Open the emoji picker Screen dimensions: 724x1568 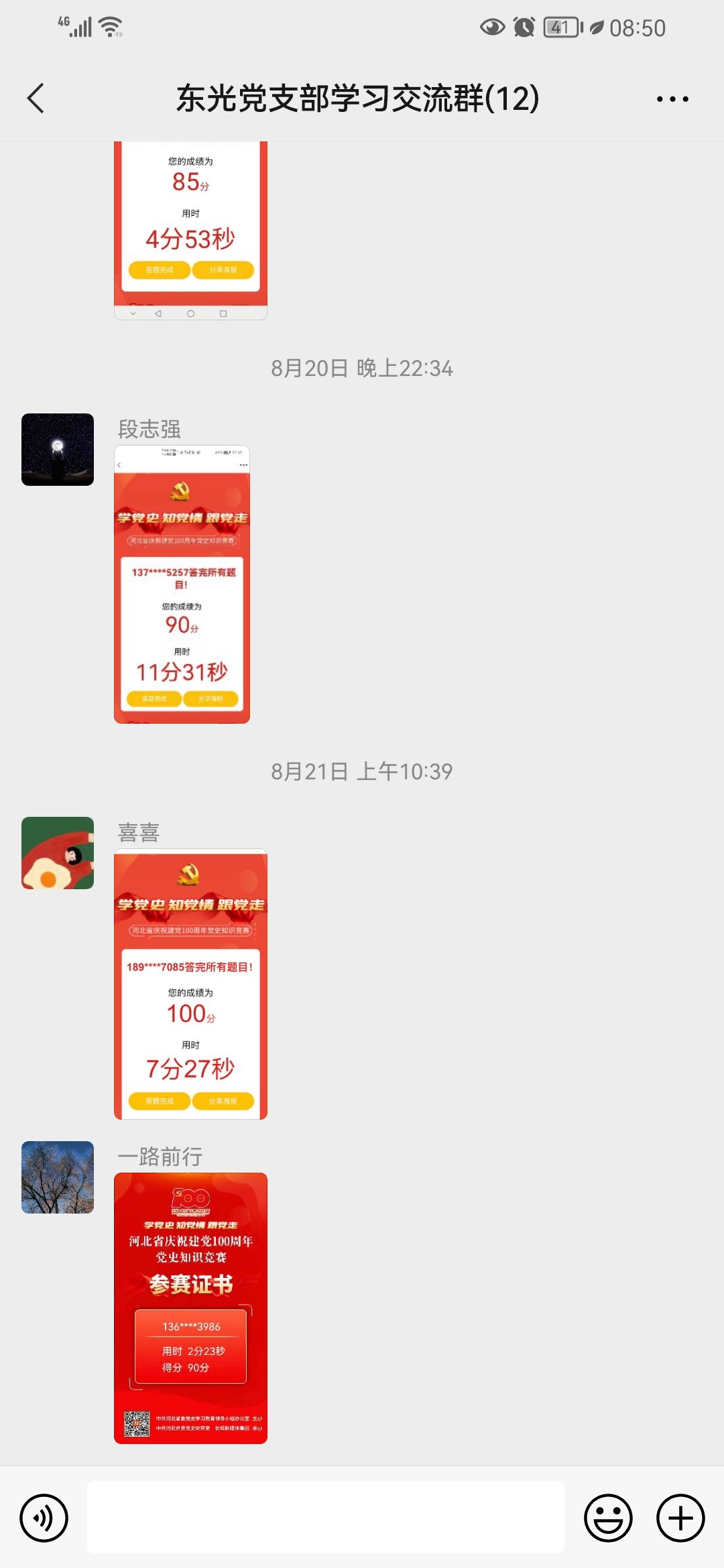(608, 1518)
